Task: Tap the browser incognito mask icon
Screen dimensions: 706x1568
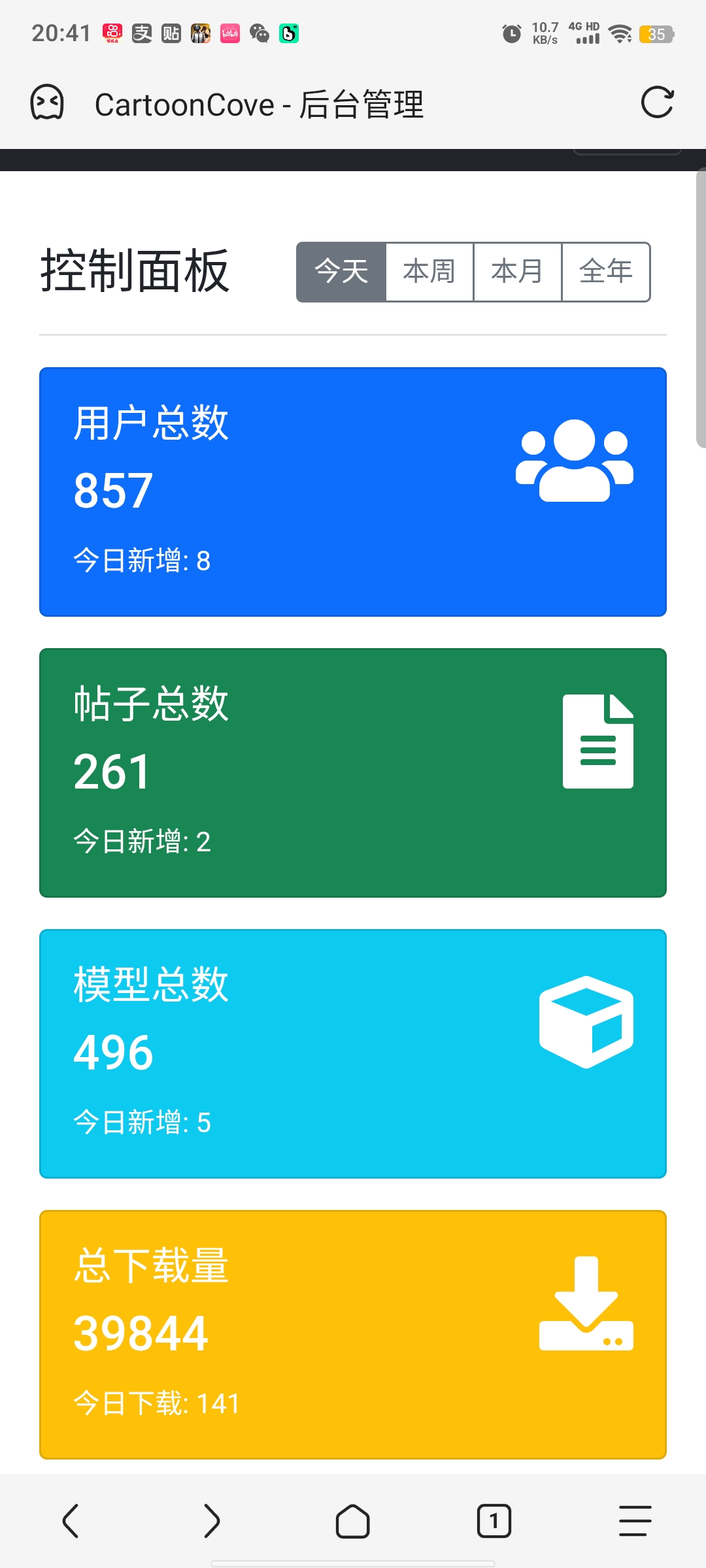Action: pos(47,103)
